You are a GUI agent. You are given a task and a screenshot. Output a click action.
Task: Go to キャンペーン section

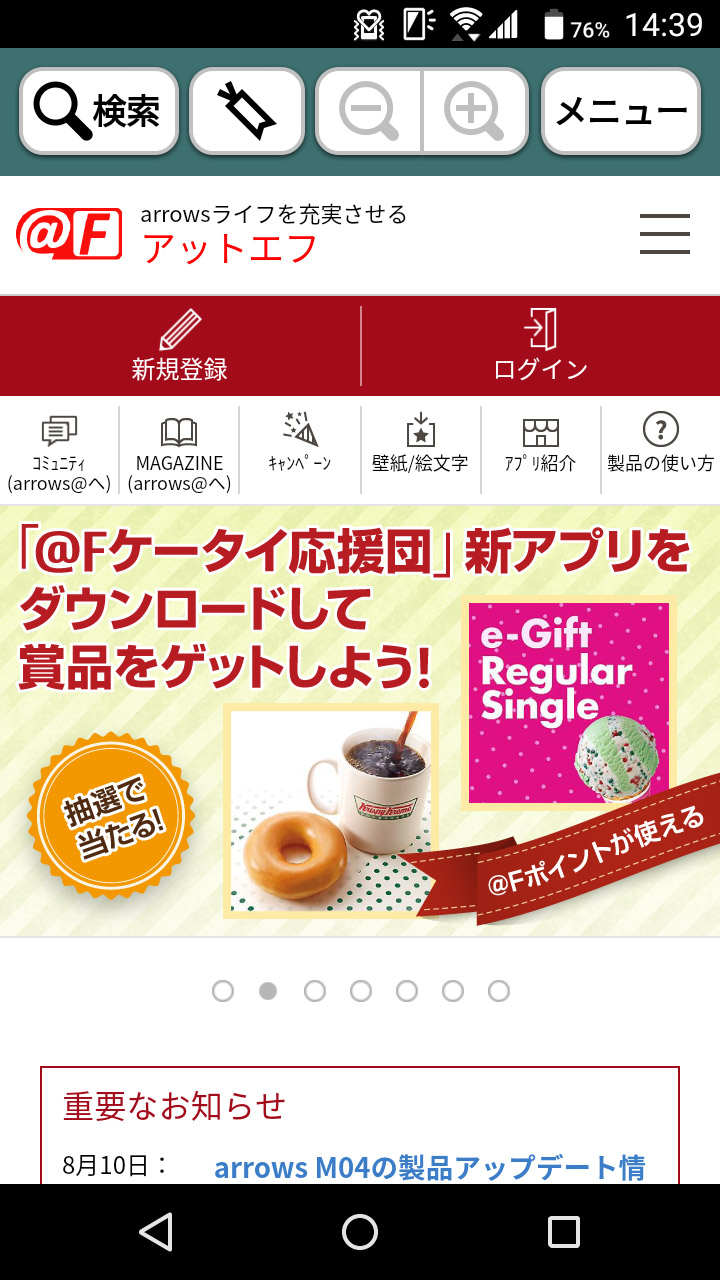coord(299,445)
